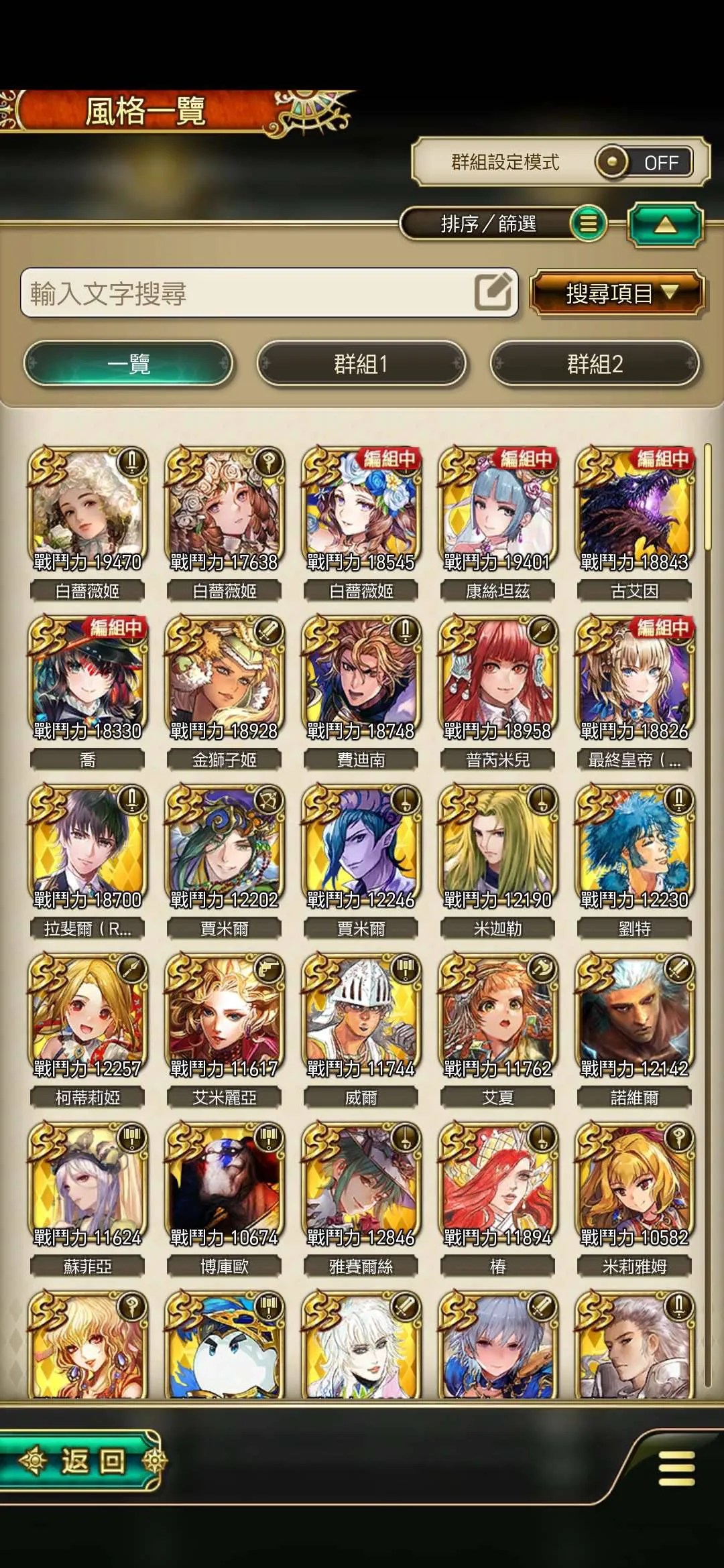Switch to the 群組2 tab
The height and width of the screenshot is (1568, 724).
point(595,364)
